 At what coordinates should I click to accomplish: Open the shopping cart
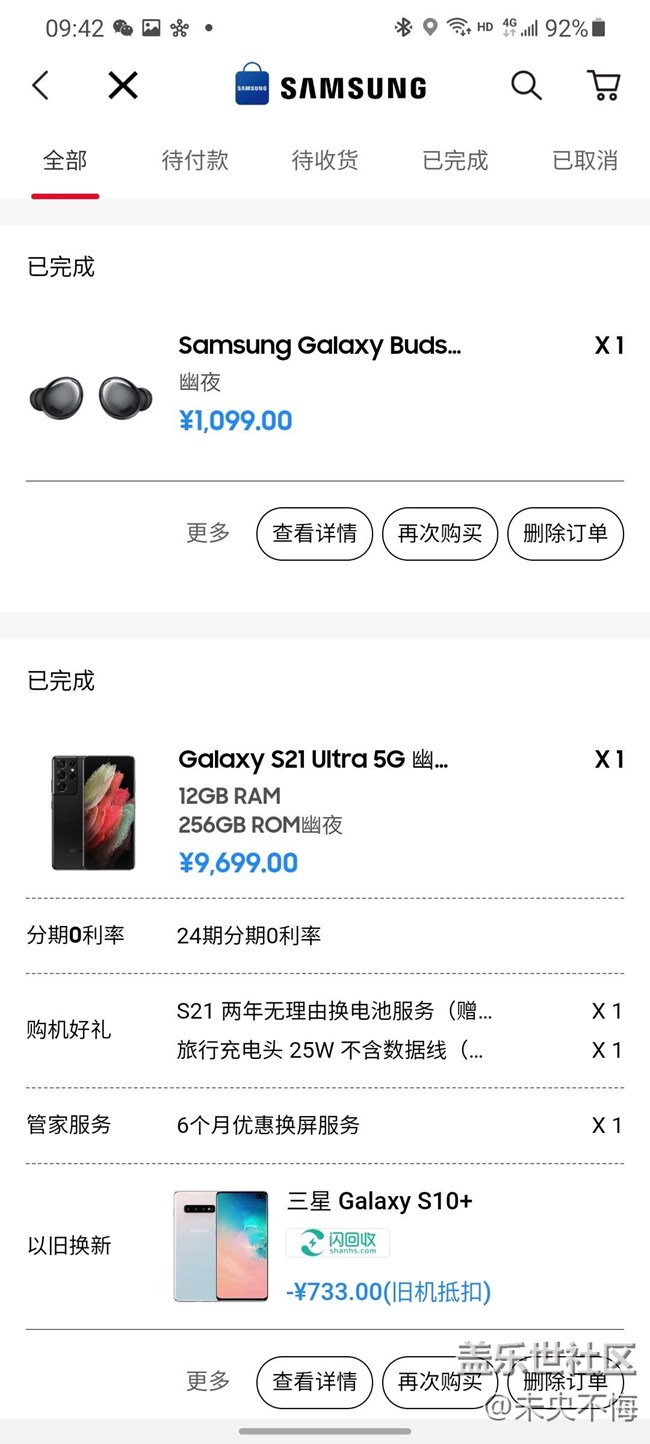pyautogui.click(x=604, y=86)
